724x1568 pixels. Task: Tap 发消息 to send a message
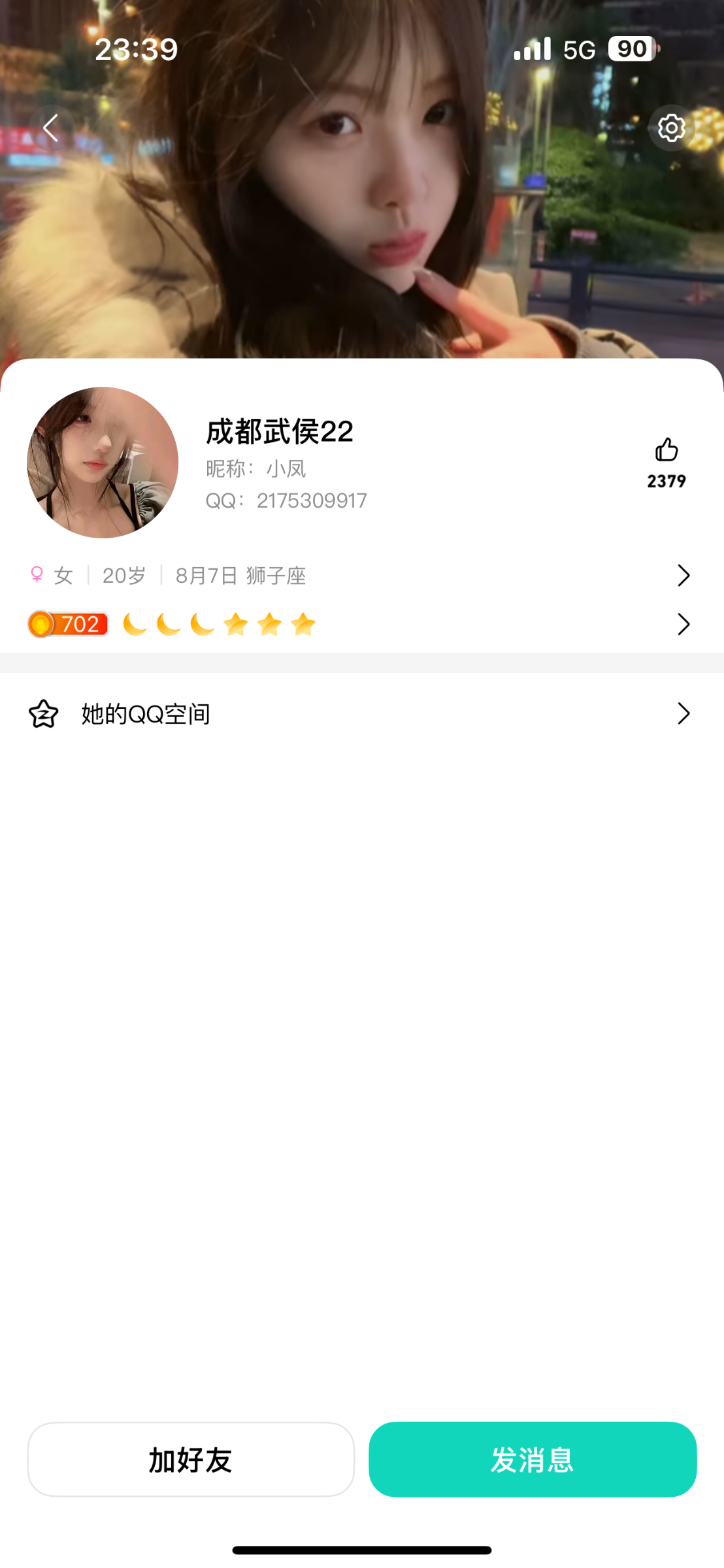pyautogui.click(x=533, y=1460)
